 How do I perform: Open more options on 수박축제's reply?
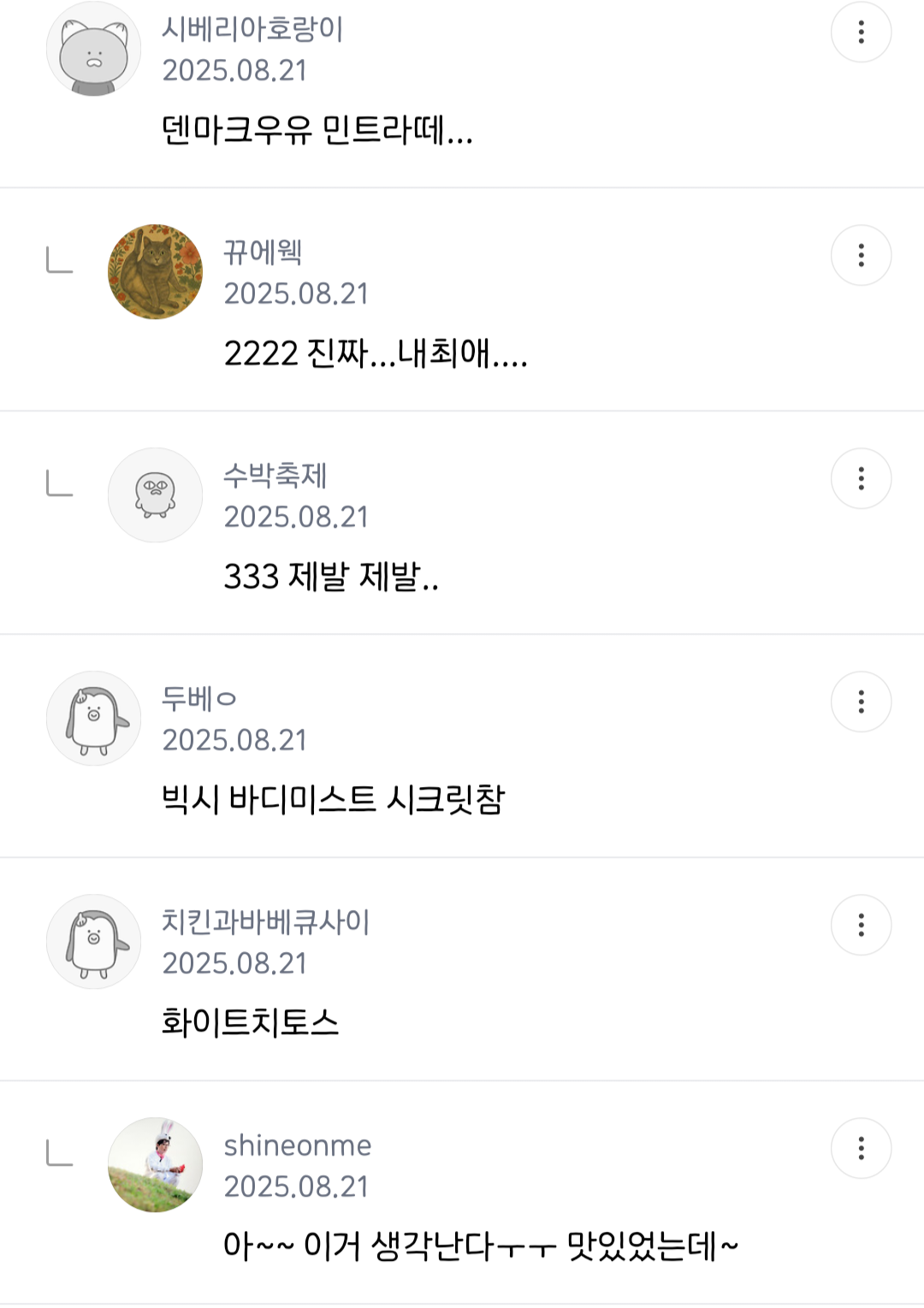pos(861,478)
